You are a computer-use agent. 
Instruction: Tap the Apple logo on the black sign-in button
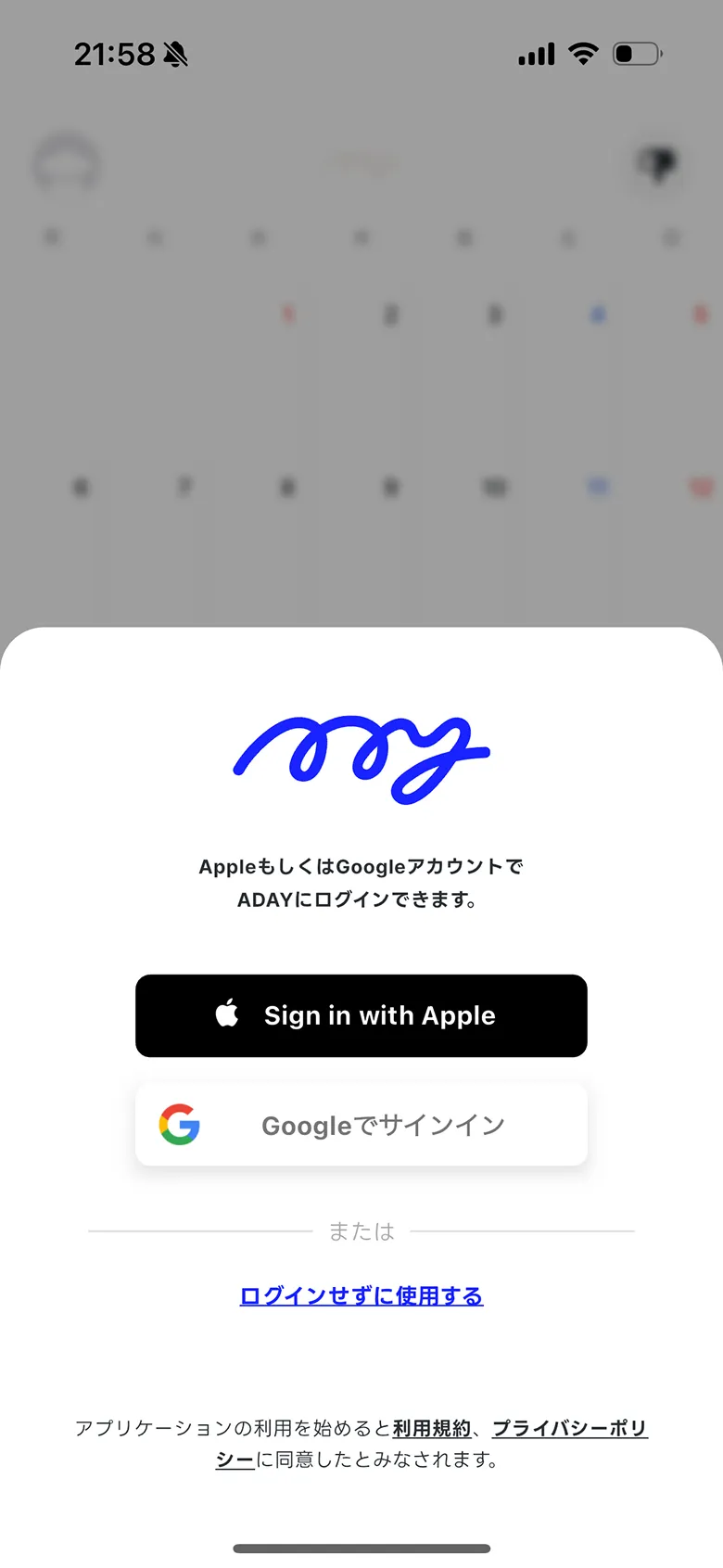pos(225,1015)
